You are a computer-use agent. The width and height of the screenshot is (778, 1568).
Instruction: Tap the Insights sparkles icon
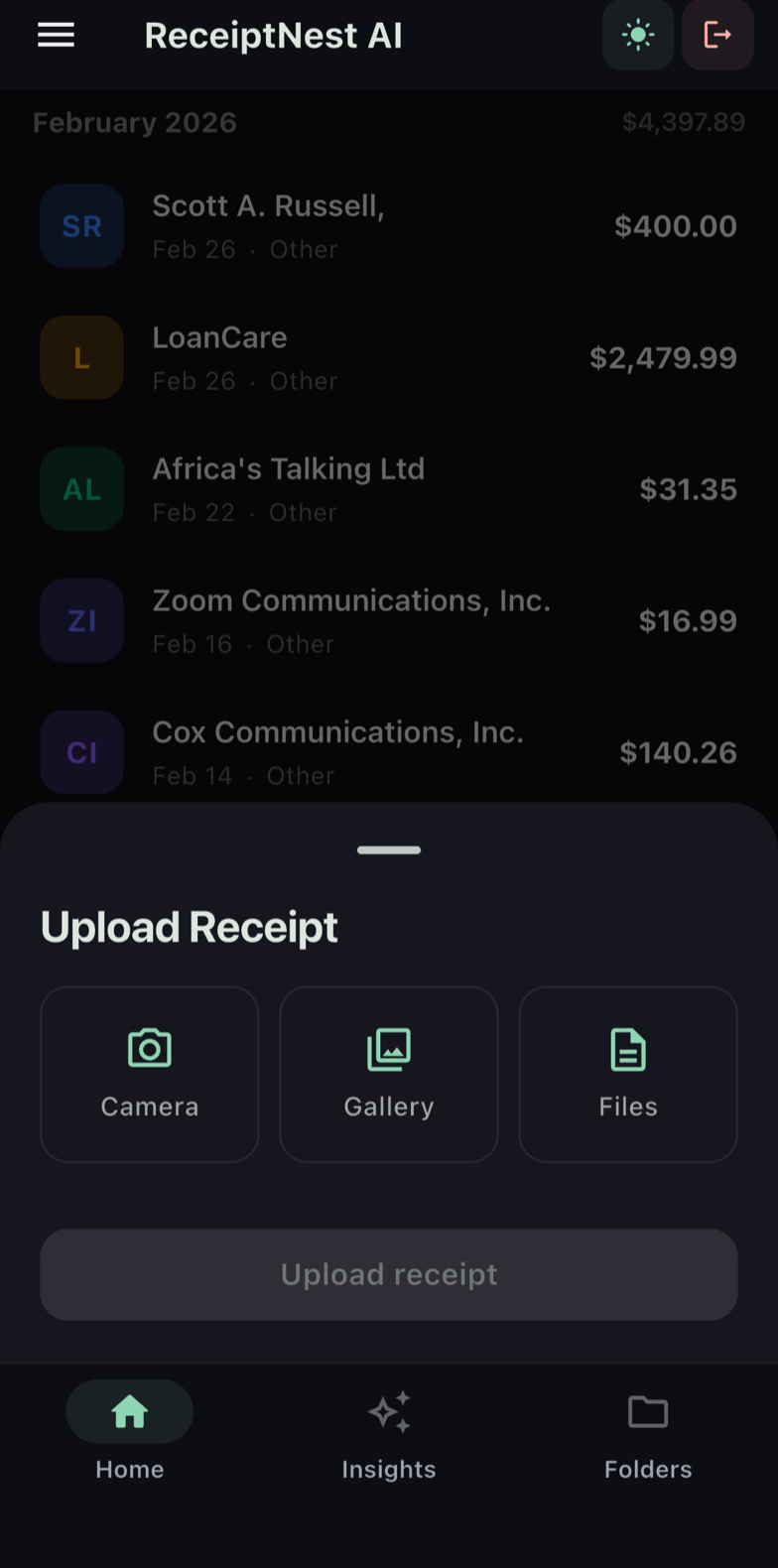coord(388,1411)
